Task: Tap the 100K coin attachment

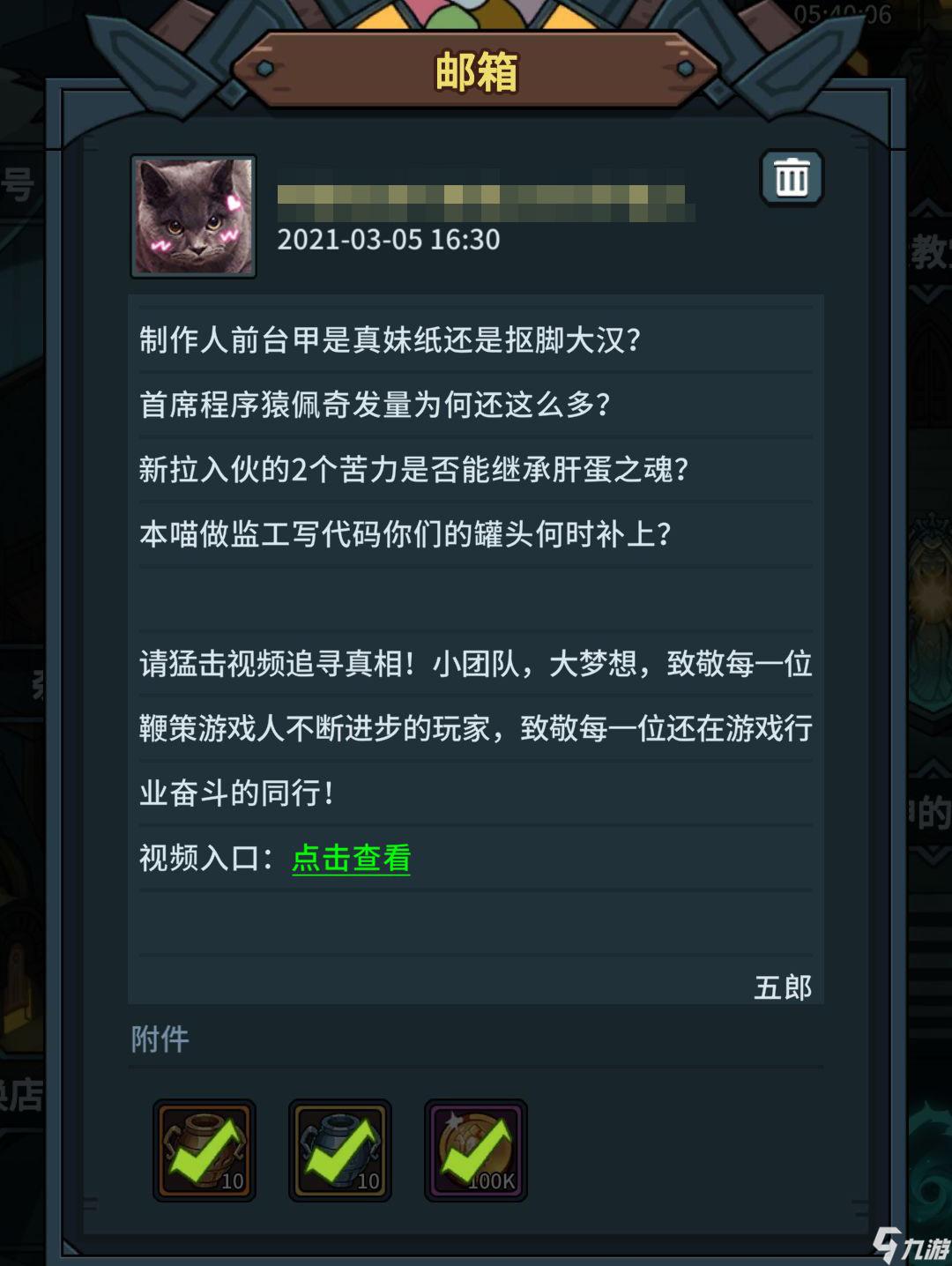Action: (x=476, y=1150)
